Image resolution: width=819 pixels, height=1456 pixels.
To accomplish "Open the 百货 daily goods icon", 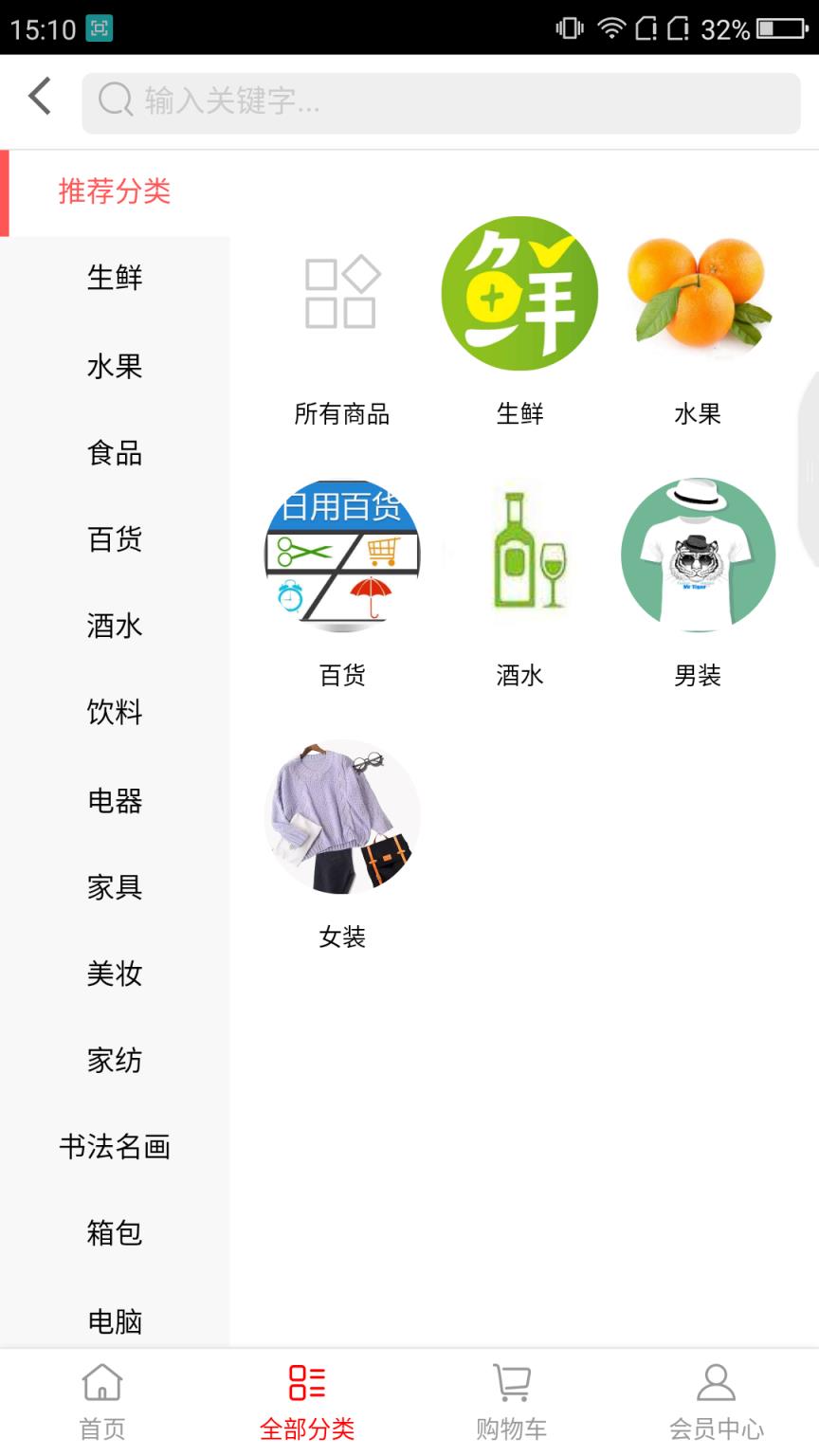I will pyautogui.click(x=343, y=555).
